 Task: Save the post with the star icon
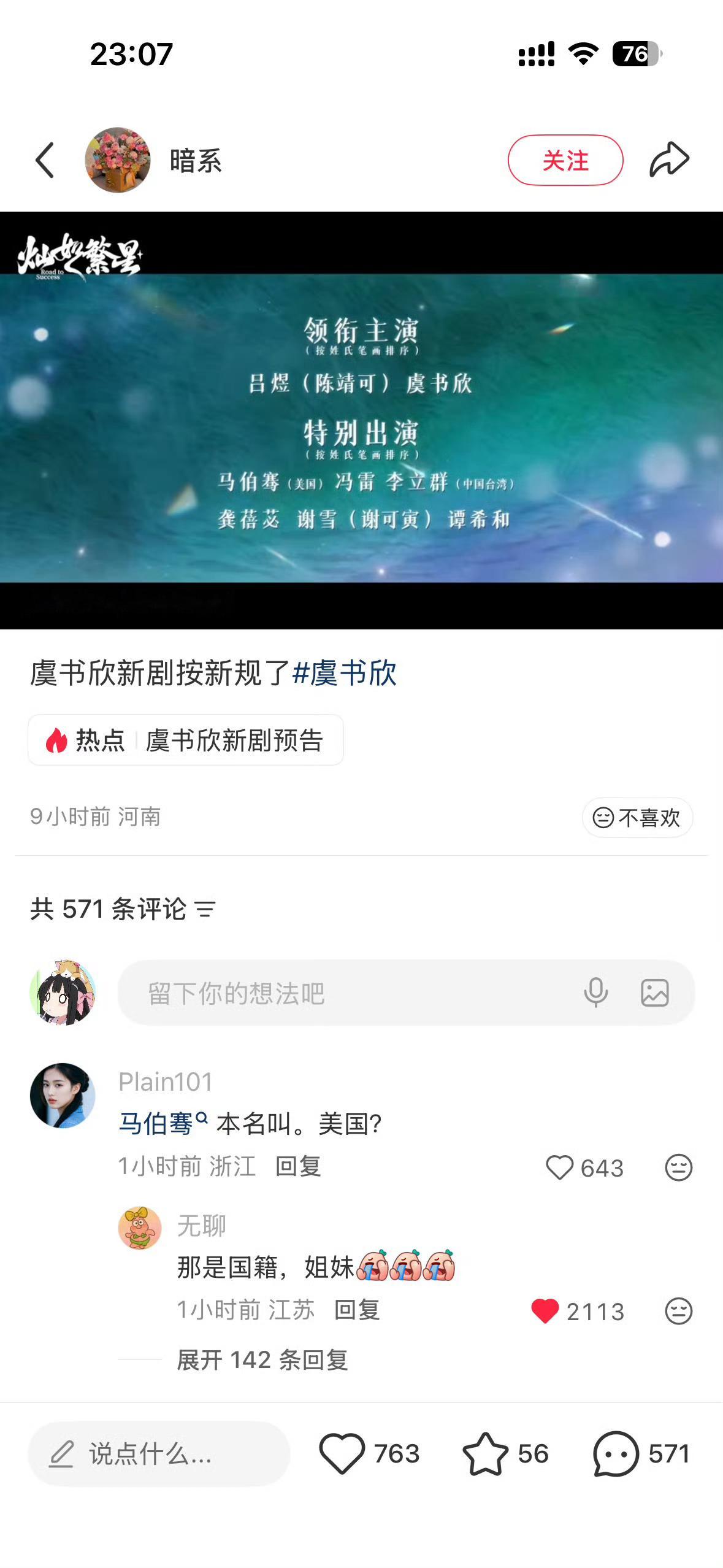485,1453
